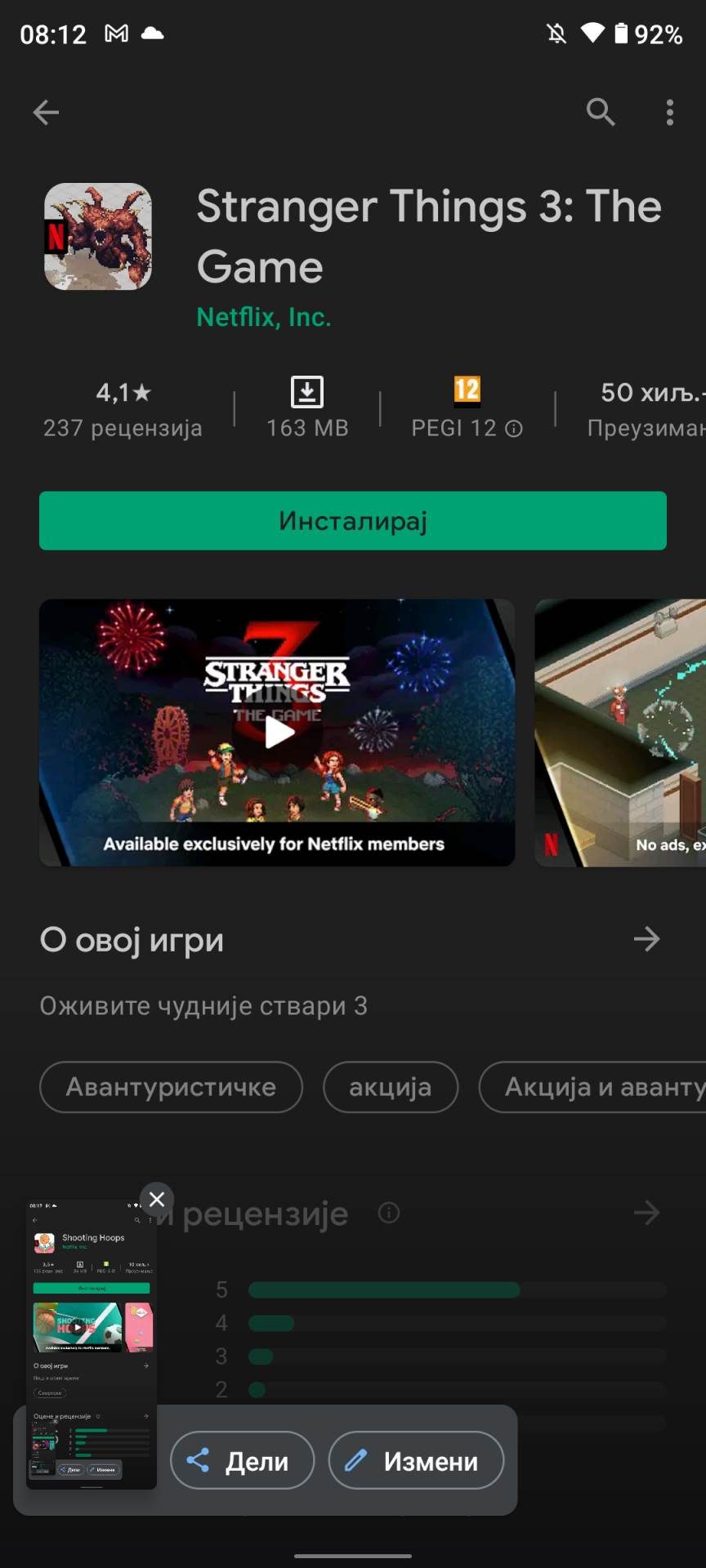The width and height of the screenshot is (706, 1568).
Task: Open the Netflix, Inc. developer page
Action: pyautogui.click(x=263, y=317)
